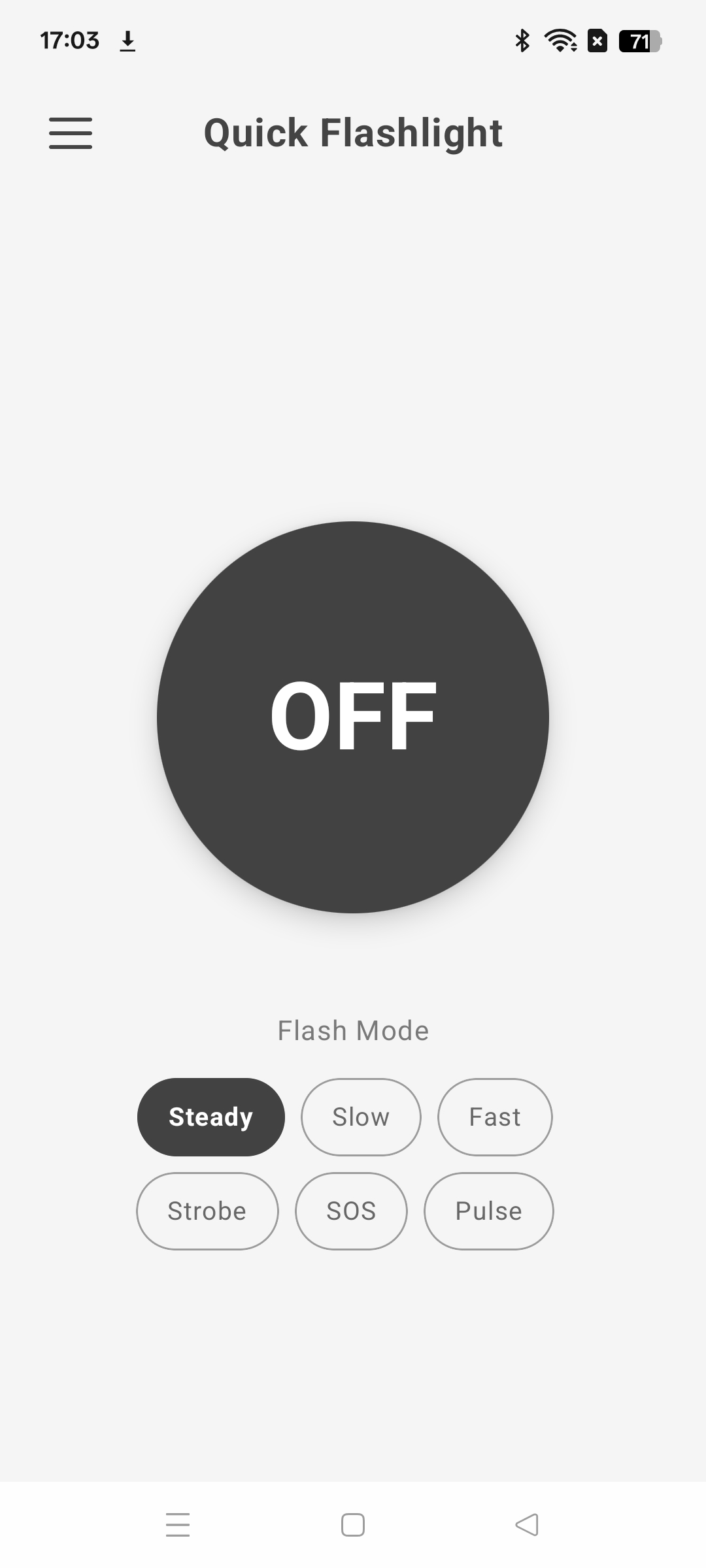Open recent apps from the navigation bar
Viewport: 706px width, 1568px height.
point(177,1524)
